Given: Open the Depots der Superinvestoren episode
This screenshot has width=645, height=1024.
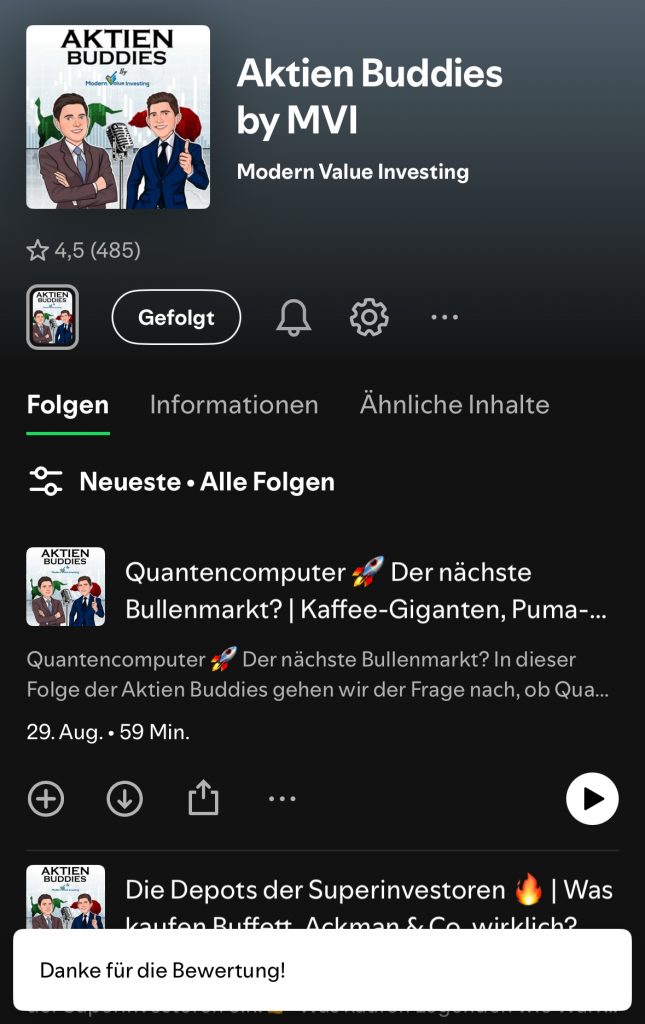Looking at the screenshot, I should 368,890.
